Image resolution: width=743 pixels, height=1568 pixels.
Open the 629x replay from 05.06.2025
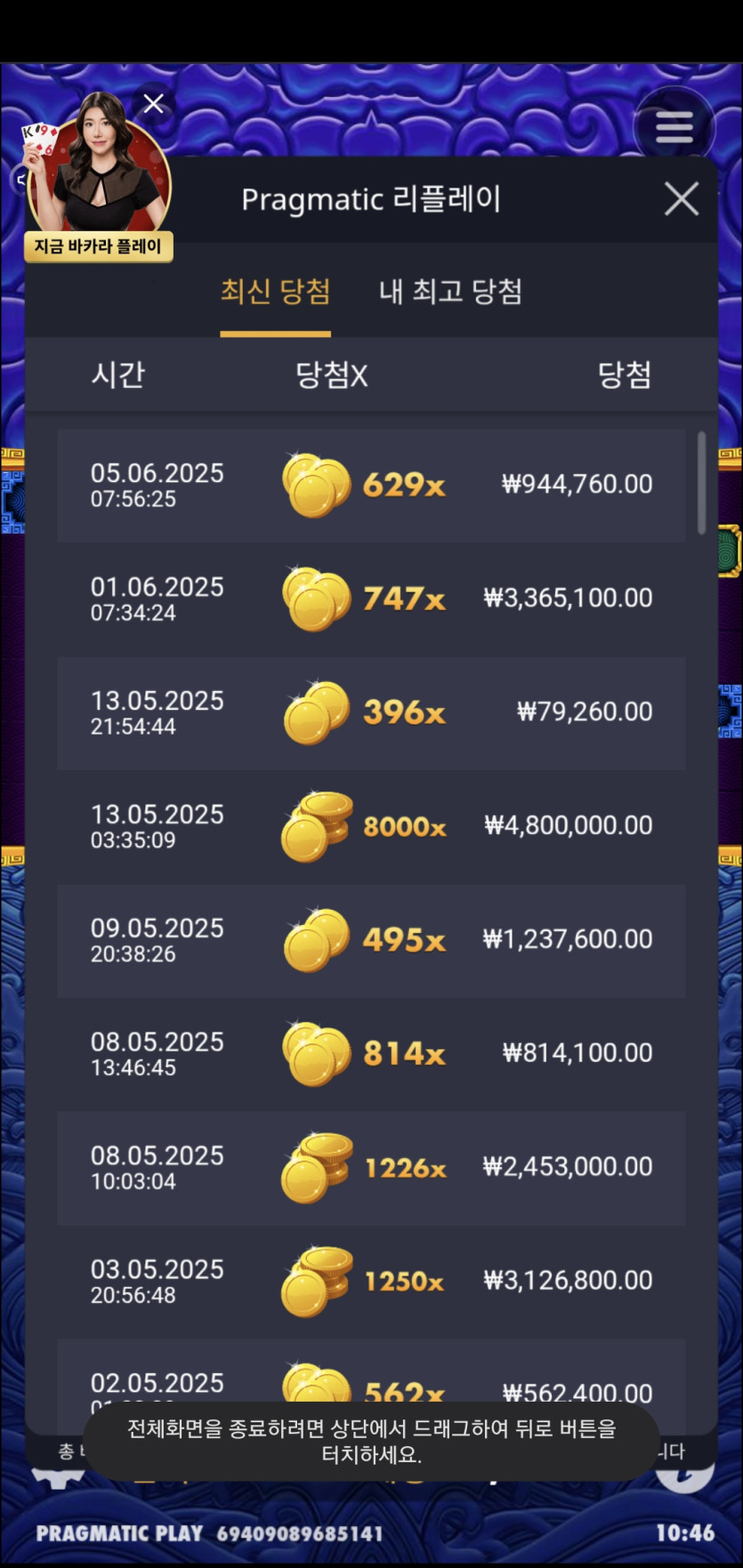pyautogui.click(x=371, y=486)
